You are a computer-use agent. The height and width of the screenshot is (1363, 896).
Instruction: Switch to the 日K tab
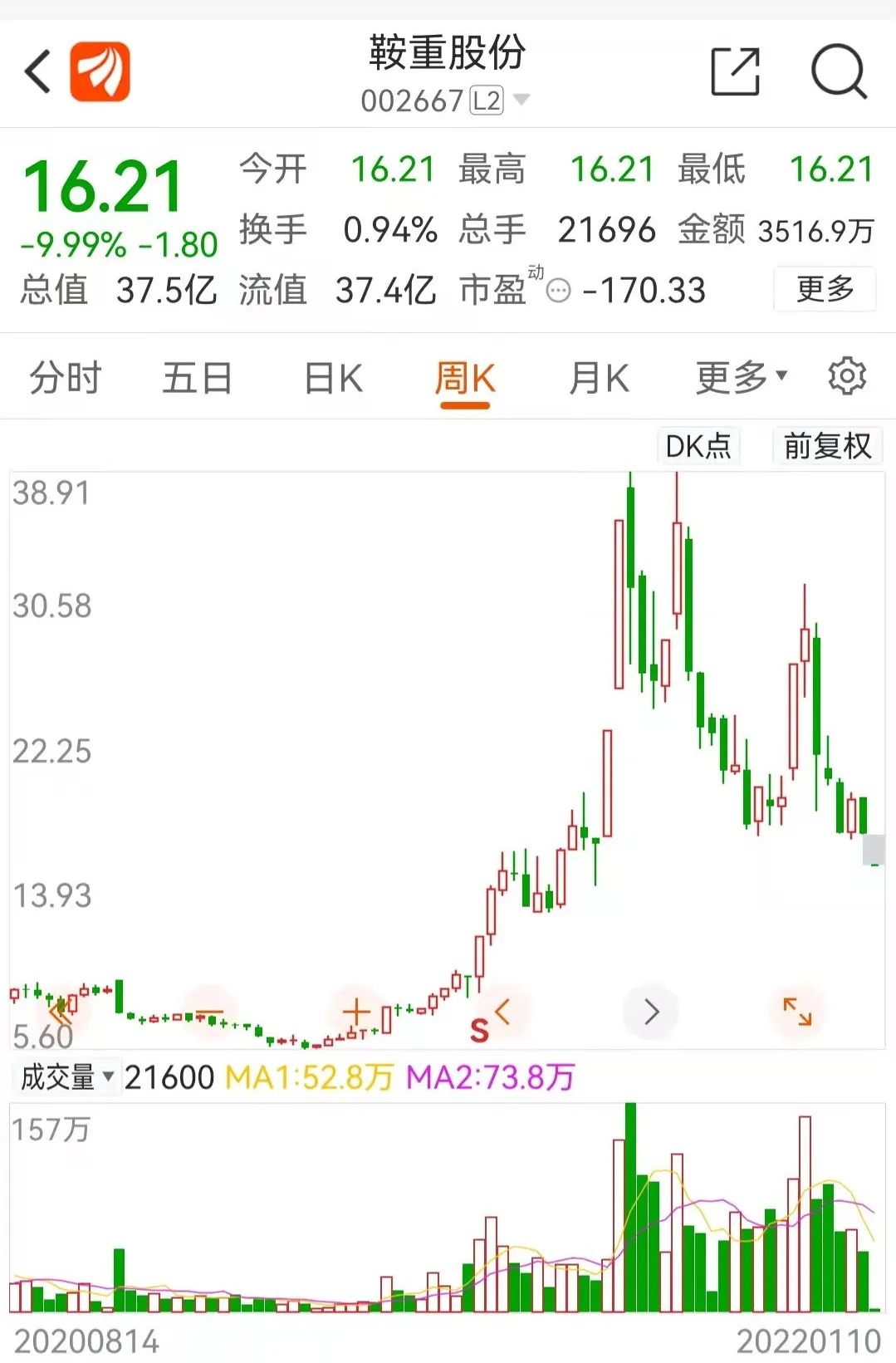(x=333, y=378)
